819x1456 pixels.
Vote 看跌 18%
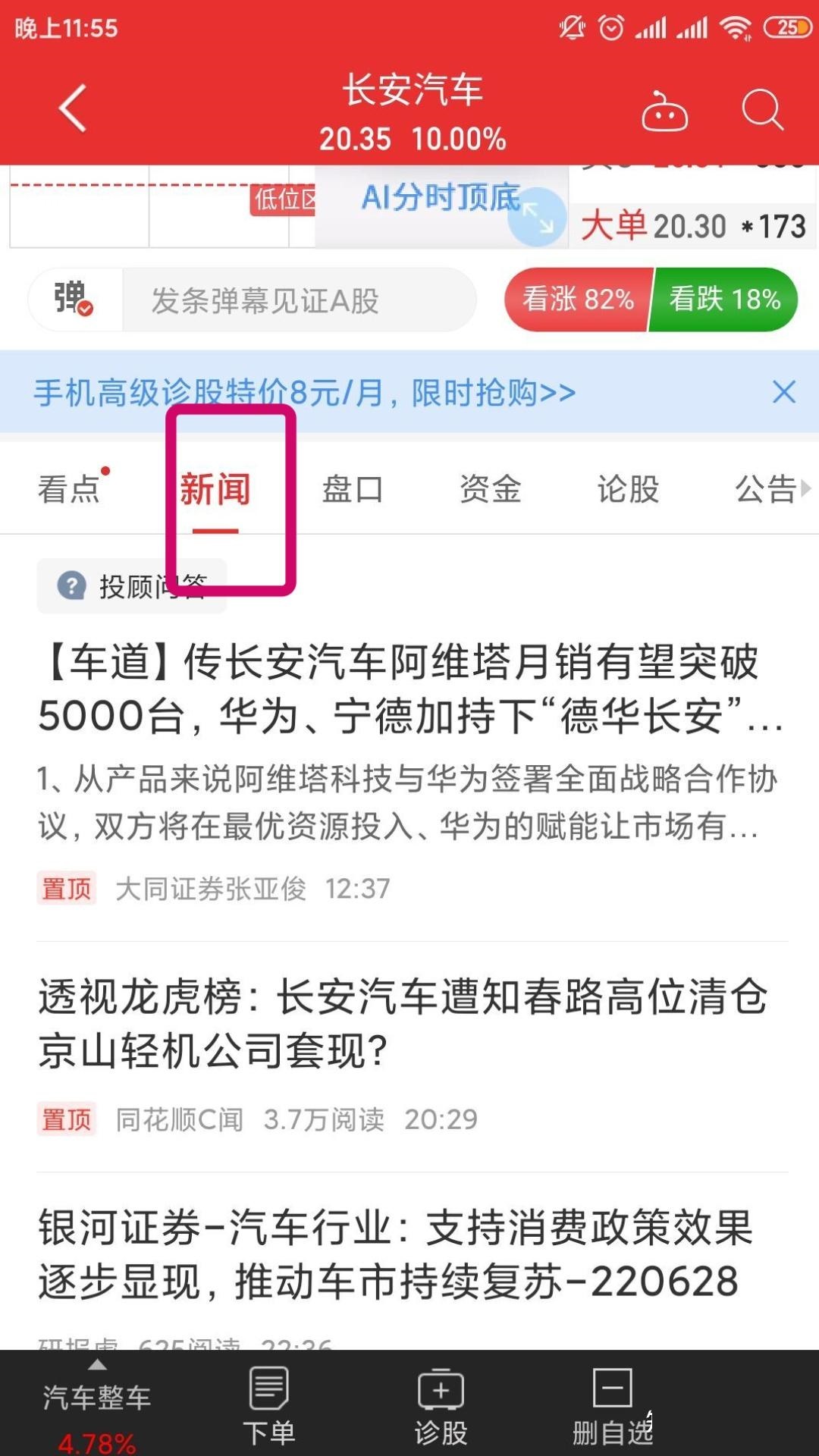pos(724,300)
